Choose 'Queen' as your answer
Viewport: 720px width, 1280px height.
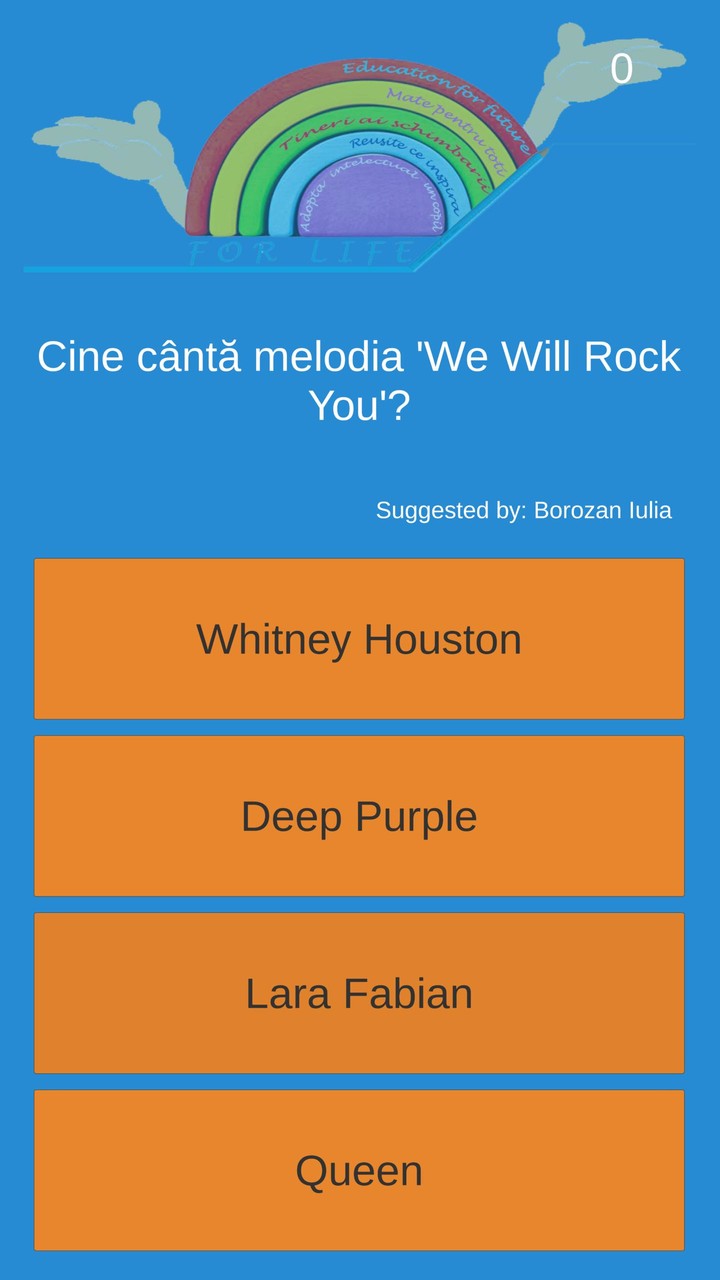pyautogui.click(x=360, y=1170)
